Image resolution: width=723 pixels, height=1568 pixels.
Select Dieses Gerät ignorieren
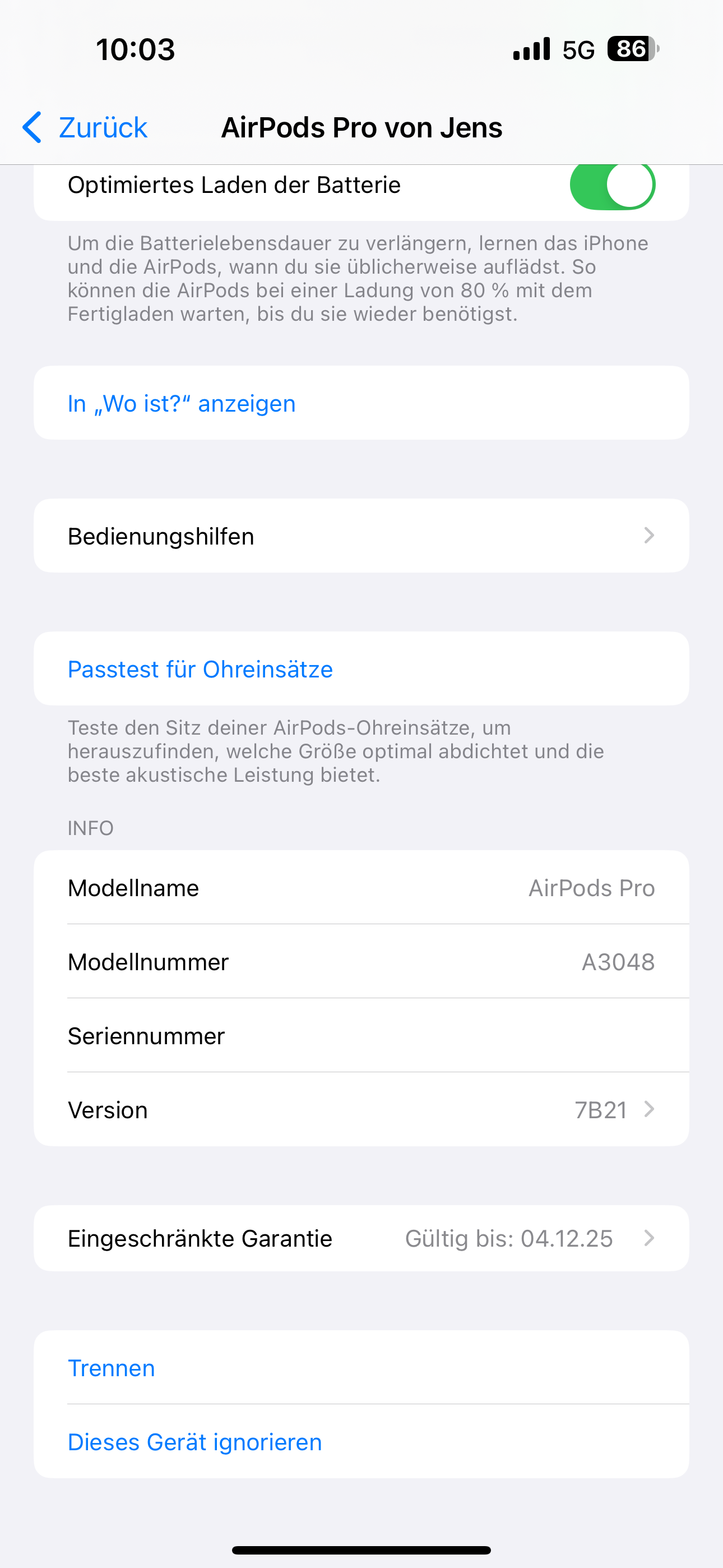(x=194, y=1442)
